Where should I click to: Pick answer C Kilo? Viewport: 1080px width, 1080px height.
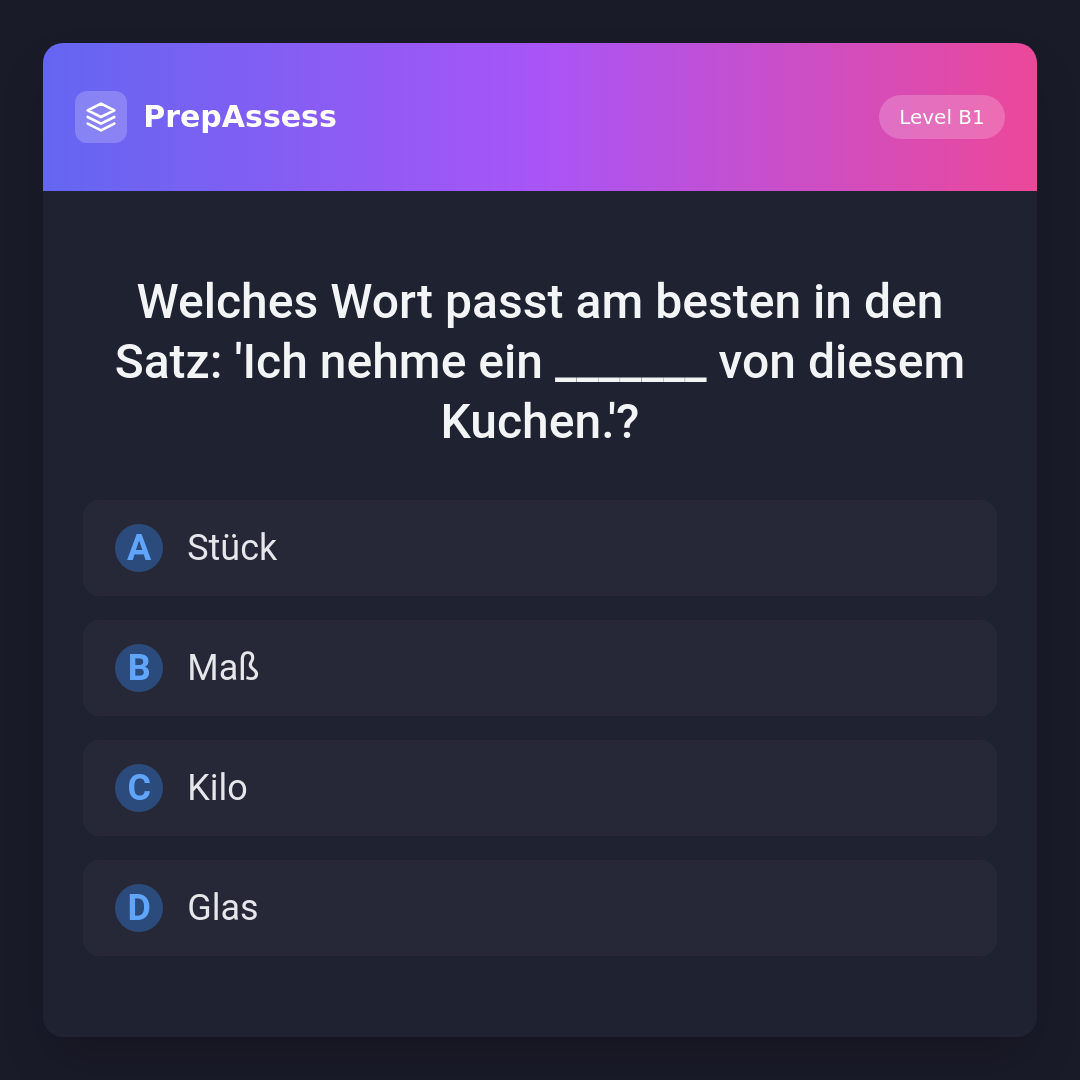click(x=539, y=788)
